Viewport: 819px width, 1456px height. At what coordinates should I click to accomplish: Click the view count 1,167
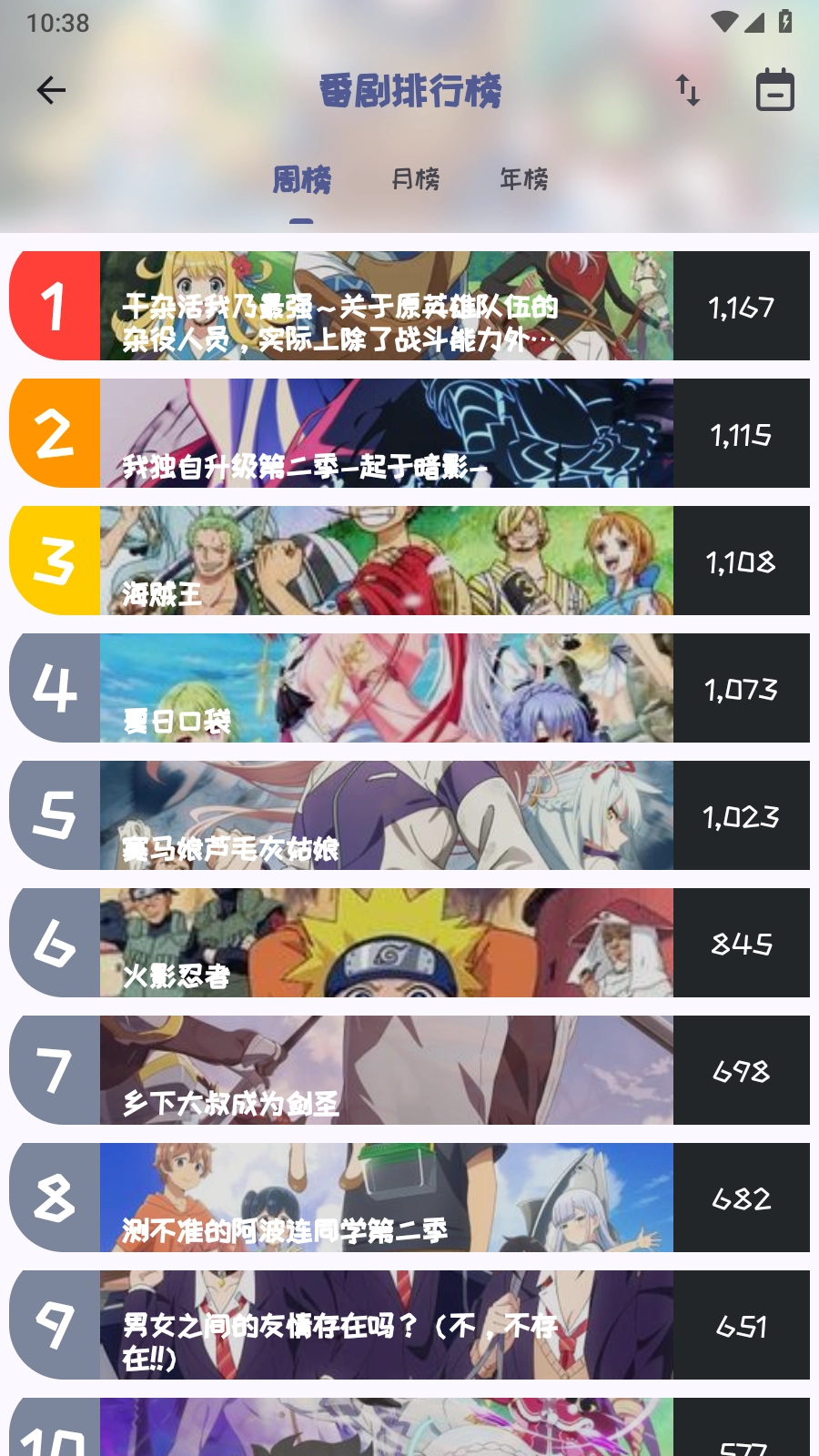743,305
